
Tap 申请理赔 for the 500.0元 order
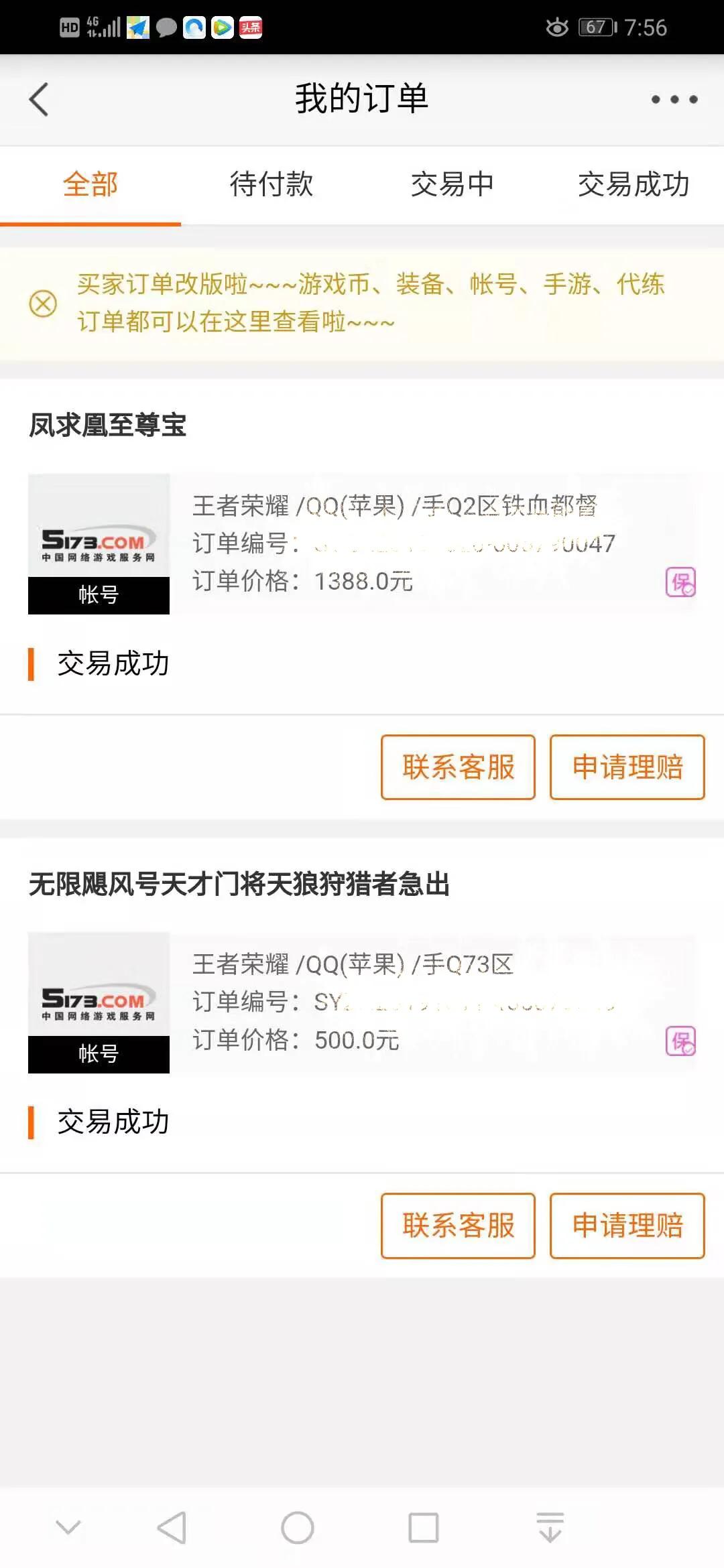(627, 1226)
